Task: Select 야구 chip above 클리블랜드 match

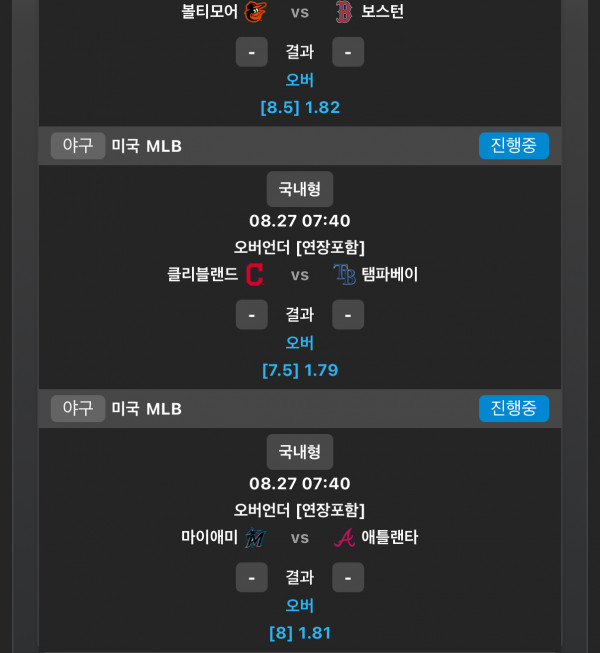Action: pyautogui.click(x=78, y=146)
